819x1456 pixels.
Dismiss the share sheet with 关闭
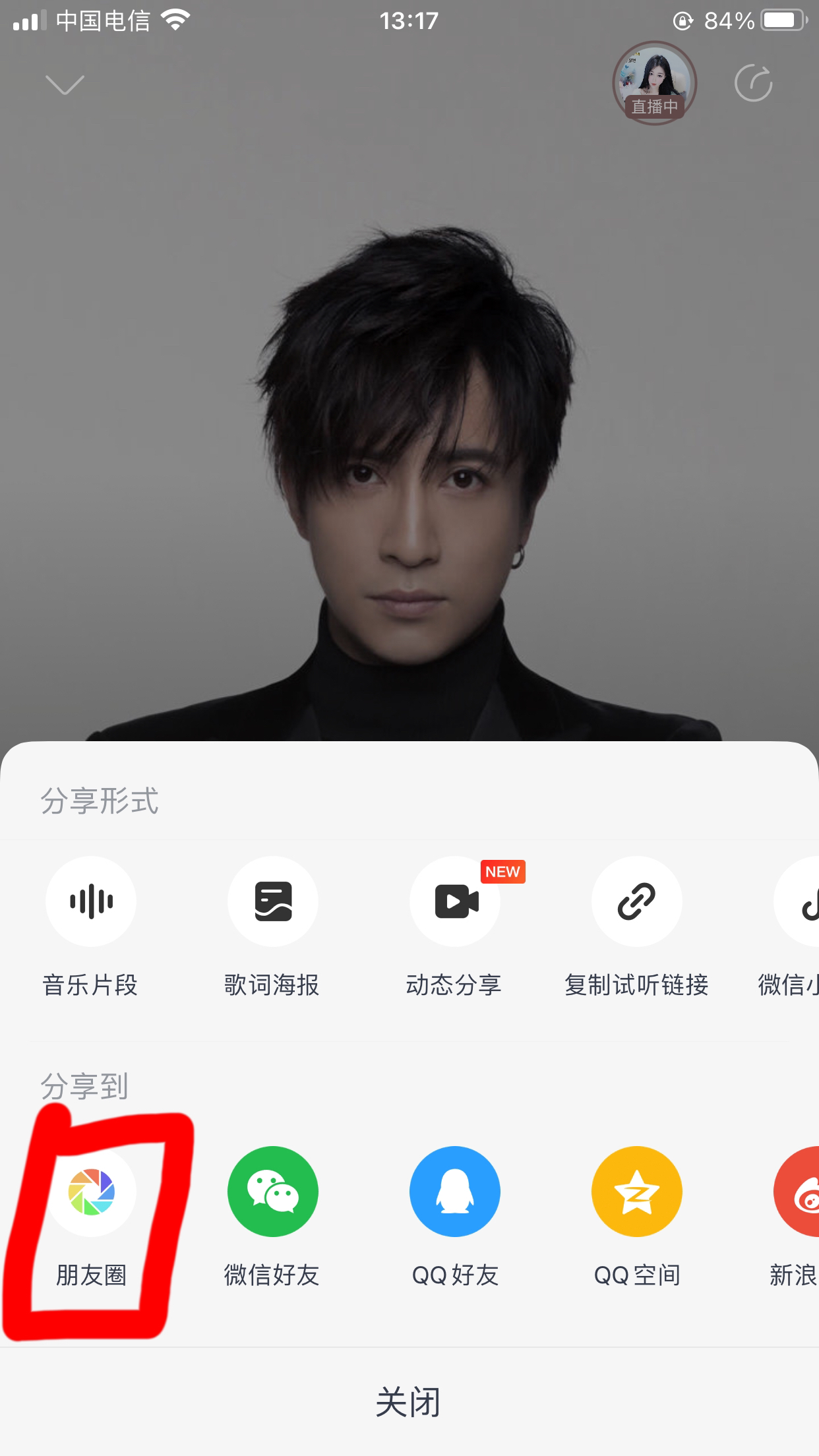click(x=409, y=1402)
